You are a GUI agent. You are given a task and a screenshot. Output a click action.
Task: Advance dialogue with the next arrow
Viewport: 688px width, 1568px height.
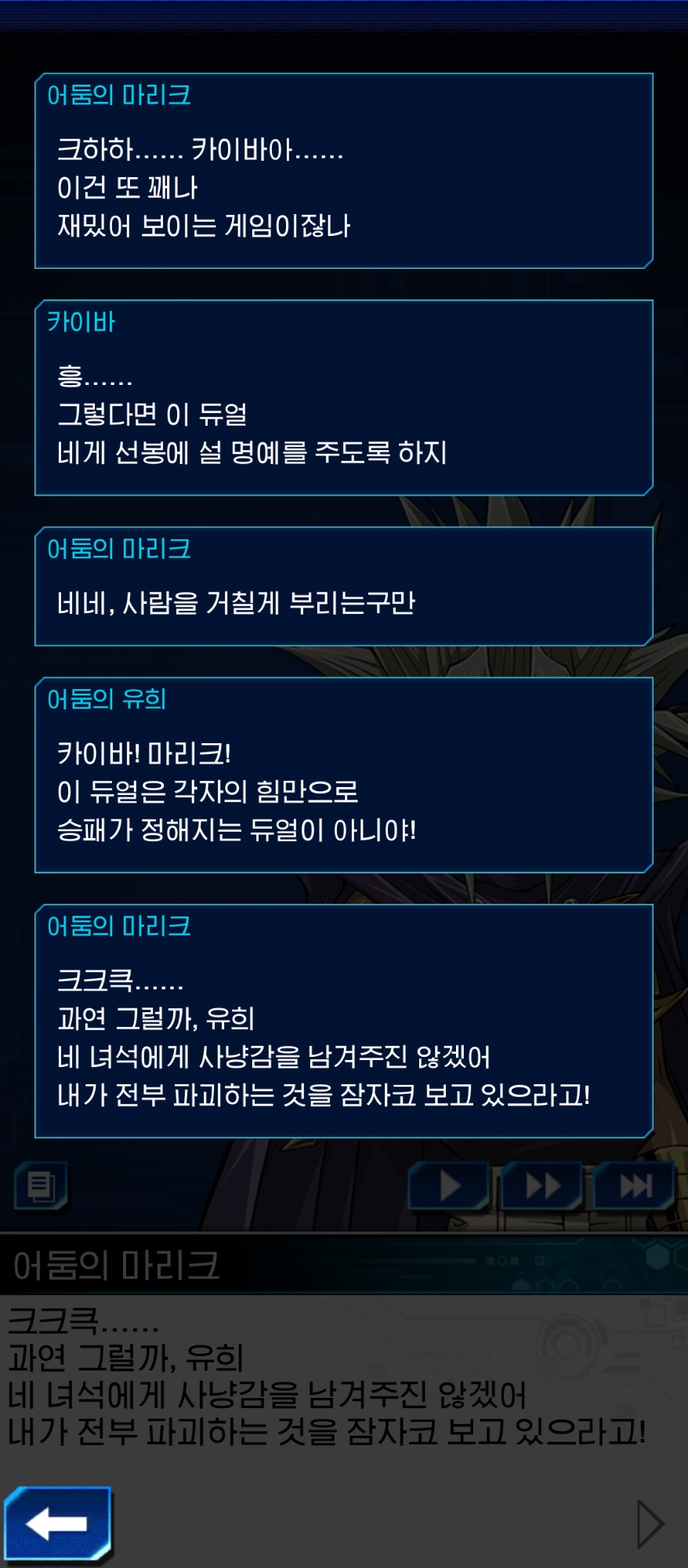coord(650,1523)
